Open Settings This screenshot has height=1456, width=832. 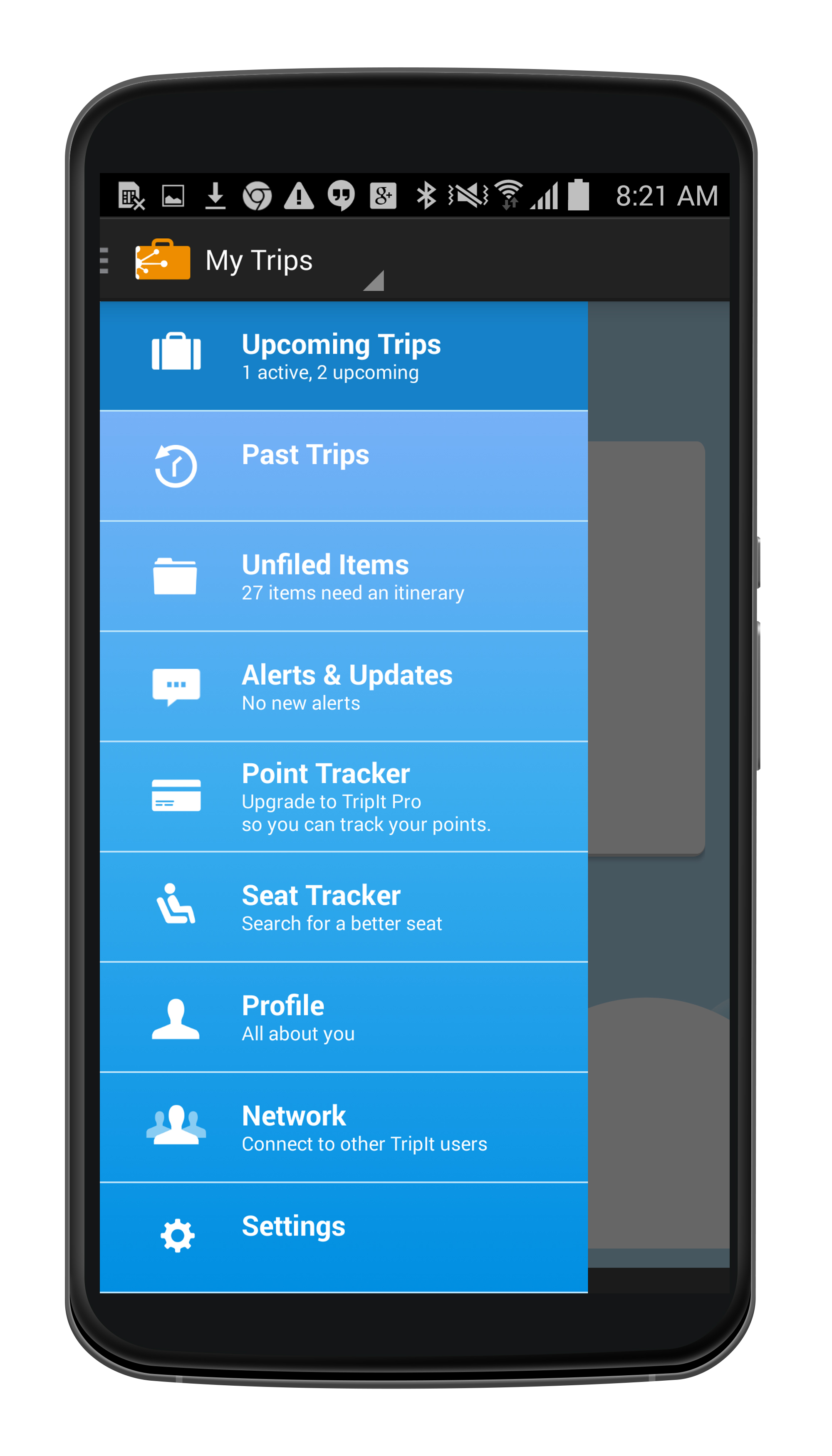(344, 1237)
